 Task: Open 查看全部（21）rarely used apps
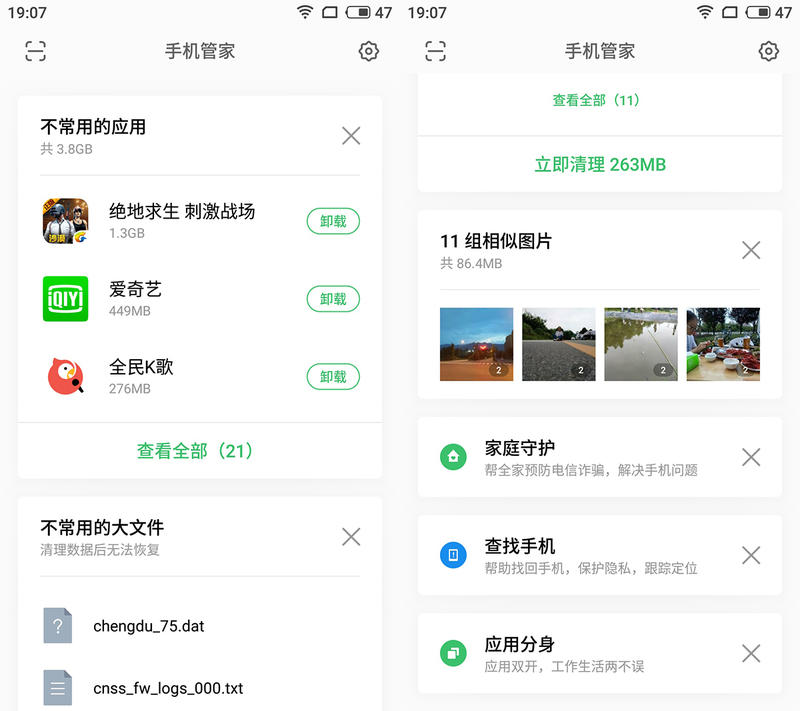pos(200,451)
